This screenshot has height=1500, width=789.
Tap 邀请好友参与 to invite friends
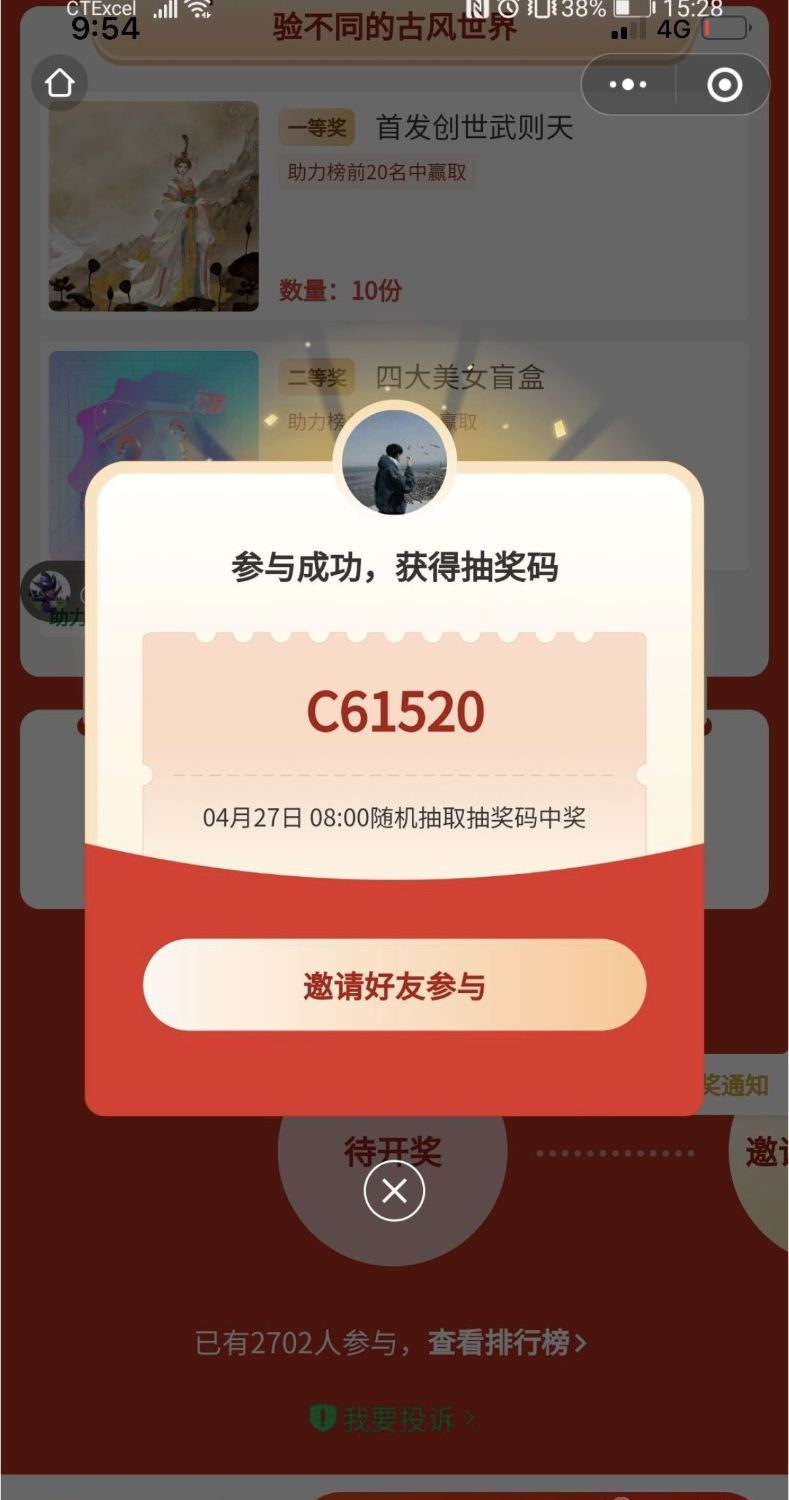coord(394,985)
